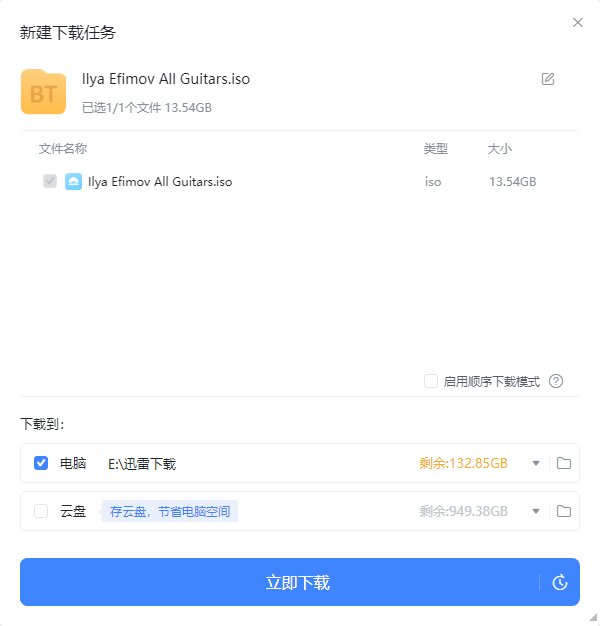Uncheck the computer download location

(41, 463)
